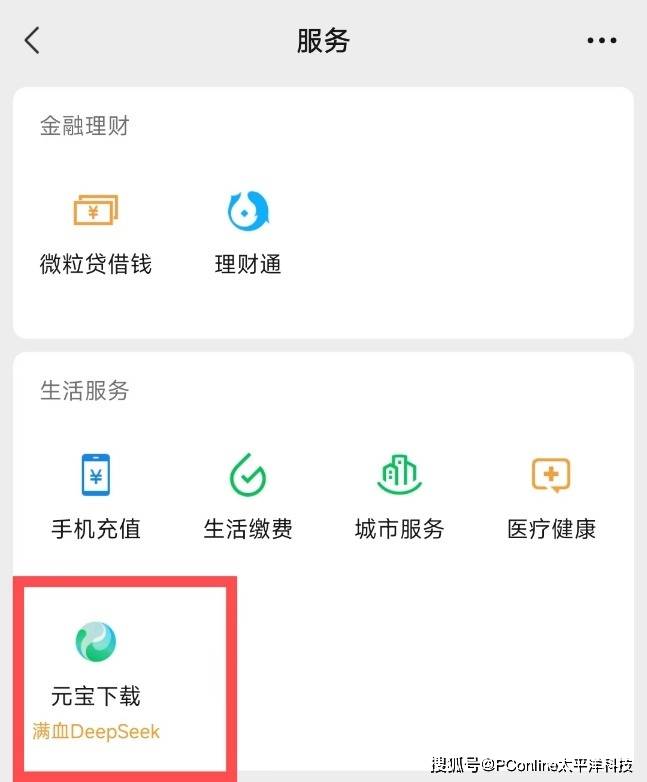Image resolution: width=647 pixels, height=782 pixels.
Task: Open the three-dot overflow menu
Action: tap(601, 41)
